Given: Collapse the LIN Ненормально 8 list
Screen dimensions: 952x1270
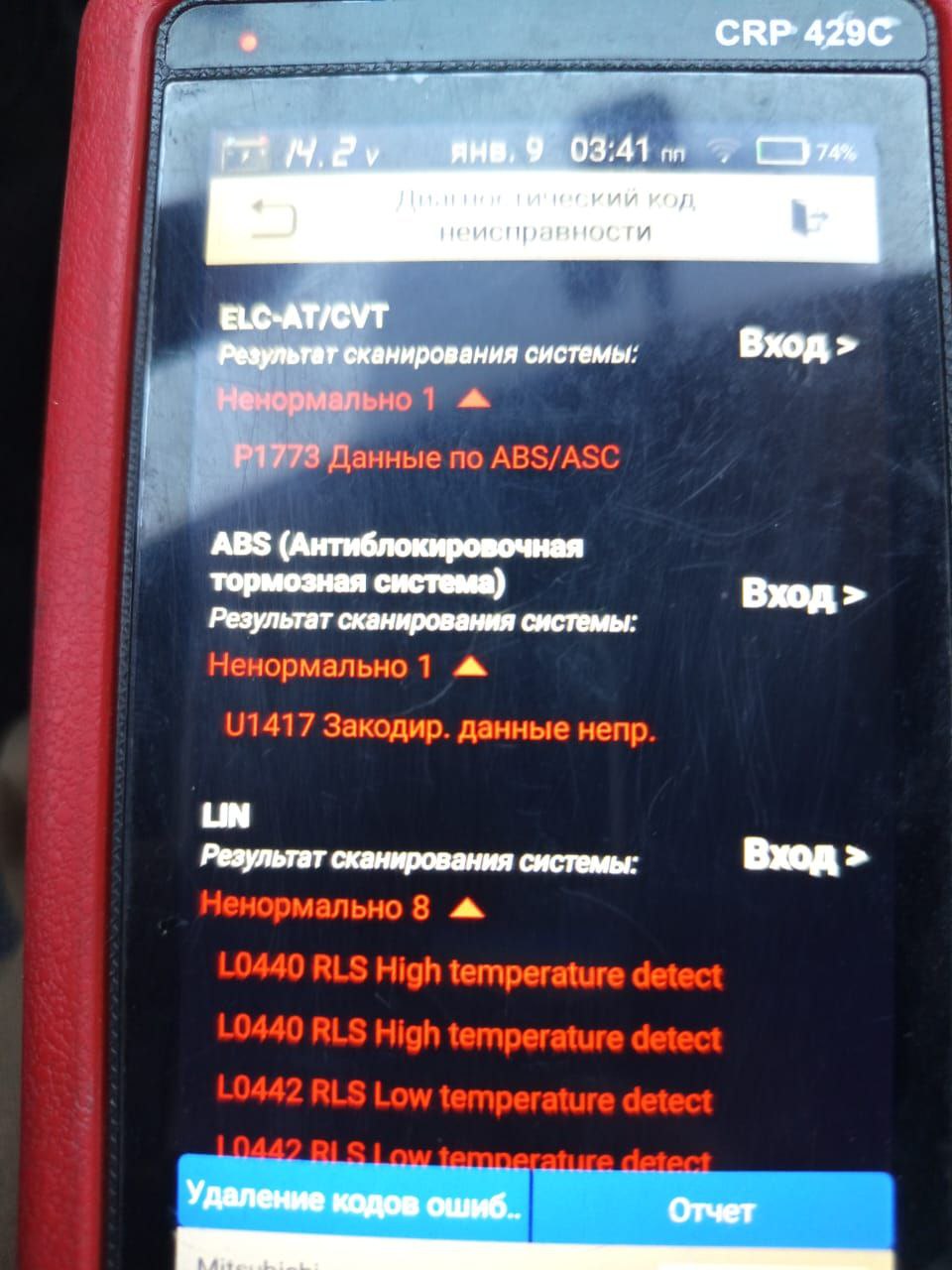Looking at the screenshot, I should (x=466, y=907).
